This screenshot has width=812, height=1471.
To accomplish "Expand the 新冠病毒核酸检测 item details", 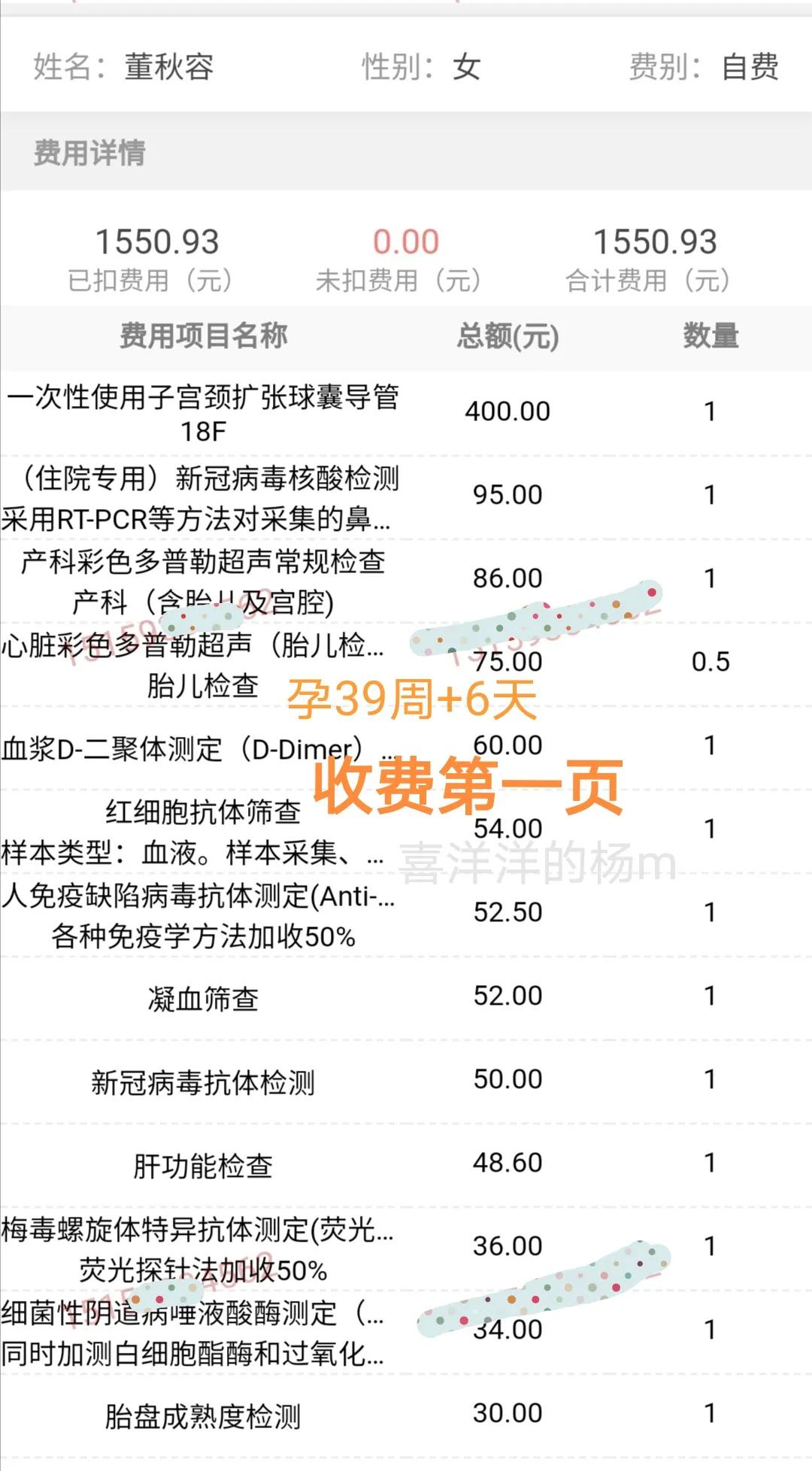I will (203, 494).
